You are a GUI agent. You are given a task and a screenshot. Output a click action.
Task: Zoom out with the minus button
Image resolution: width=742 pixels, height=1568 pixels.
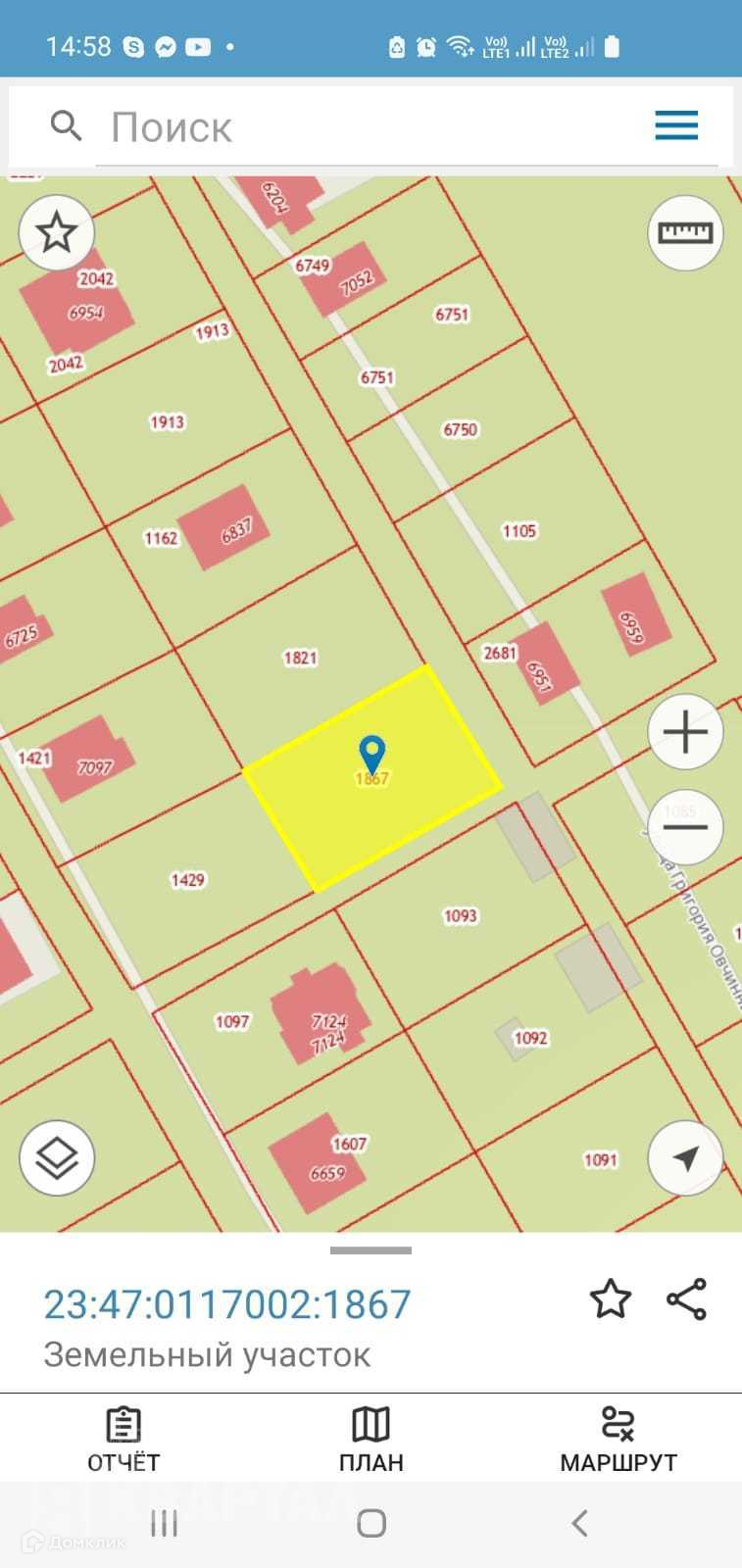point(686,827)
